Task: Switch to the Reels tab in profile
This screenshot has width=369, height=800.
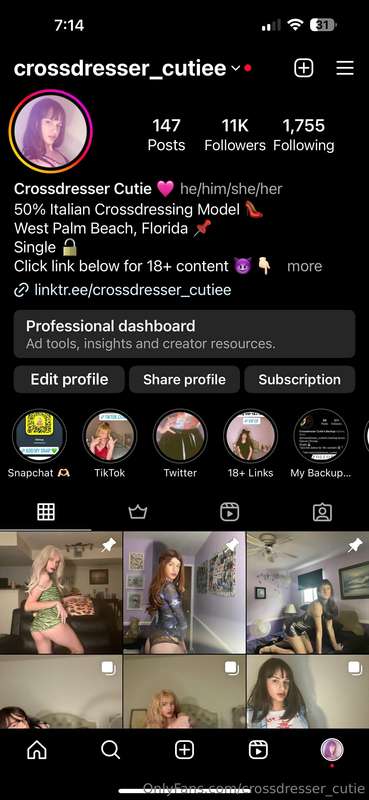Action: (x=230, y=512)
